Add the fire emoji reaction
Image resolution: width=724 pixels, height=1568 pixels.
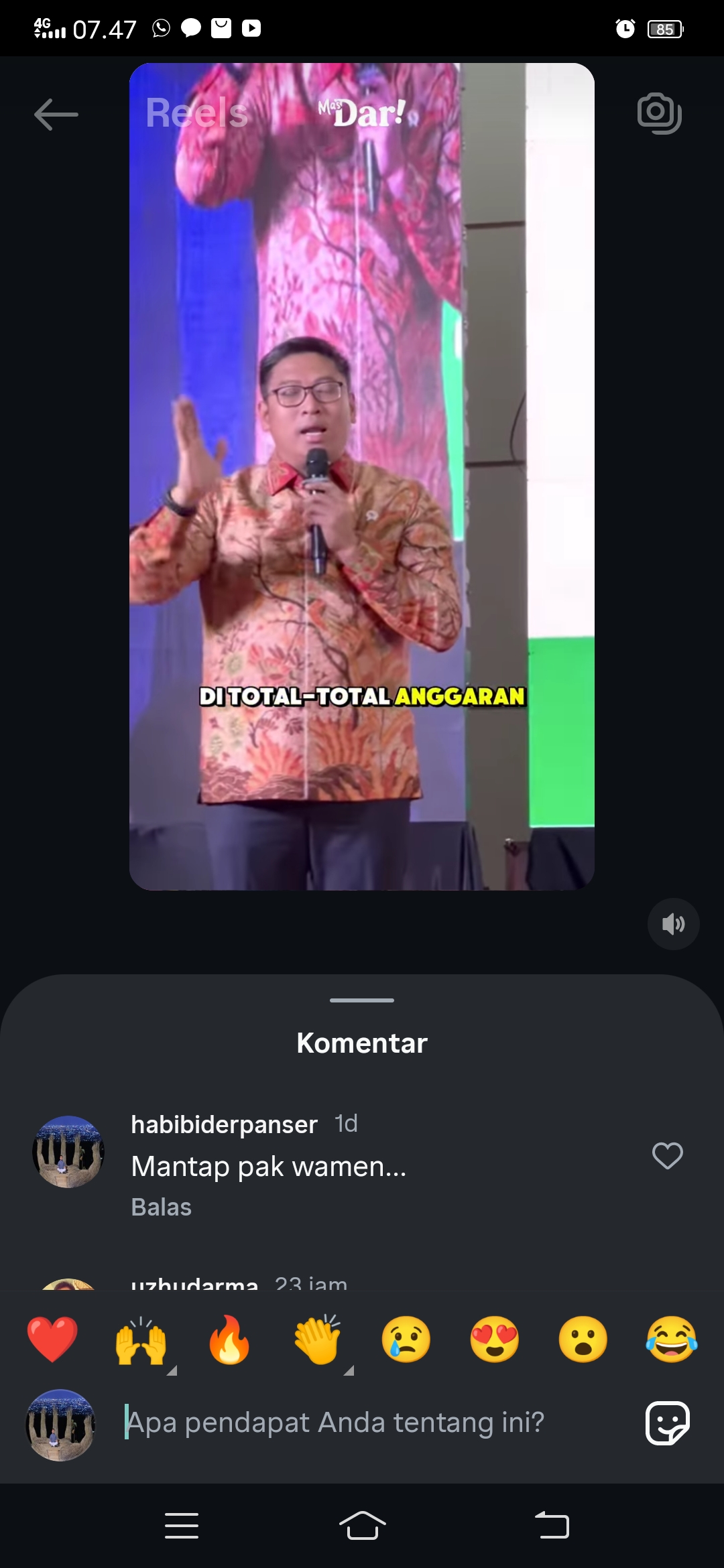click(x=229, y=1339)
